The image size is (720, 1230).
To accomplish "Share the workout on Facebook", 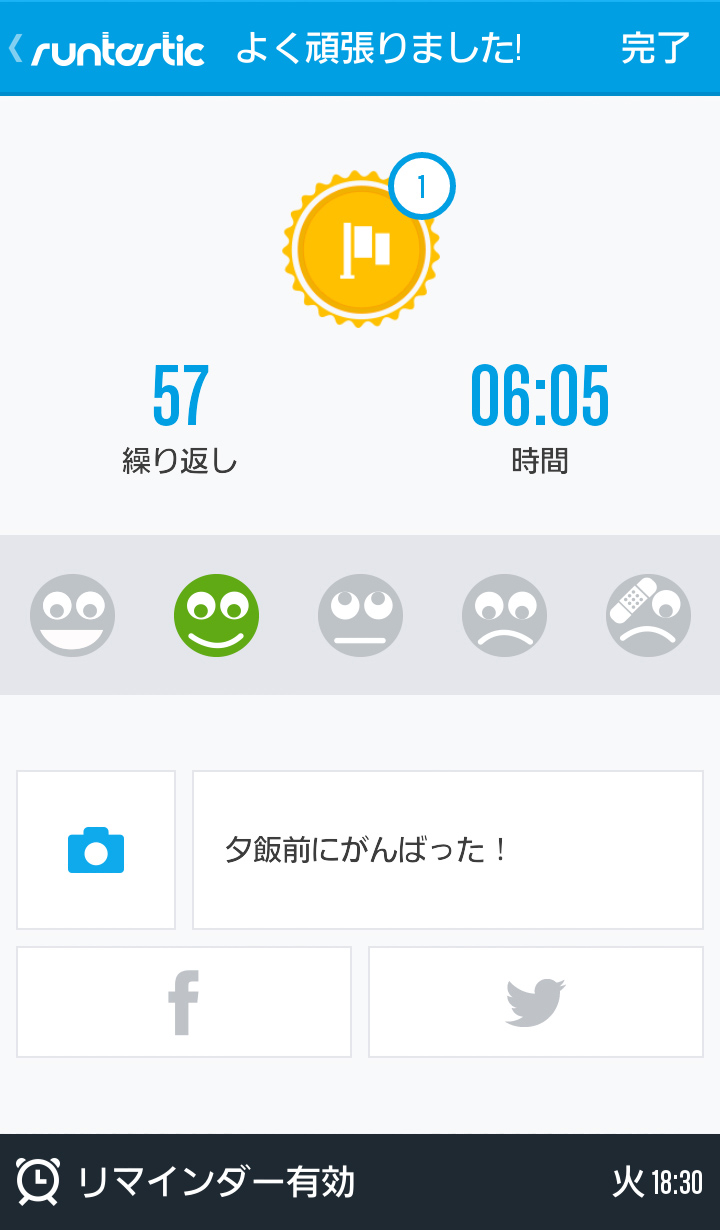I will tap(184, 1002).
